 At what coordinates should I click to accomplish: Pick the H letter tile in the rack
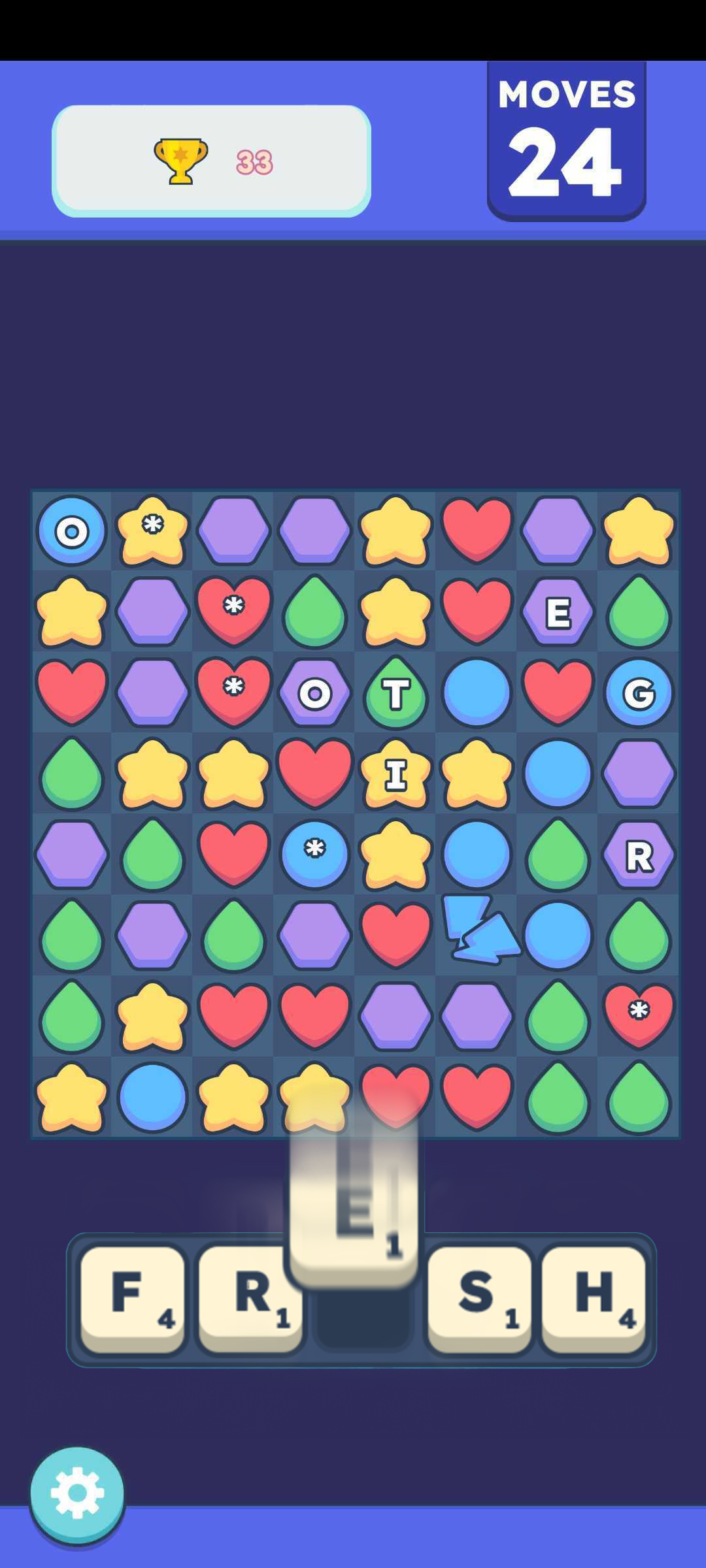594,1297
